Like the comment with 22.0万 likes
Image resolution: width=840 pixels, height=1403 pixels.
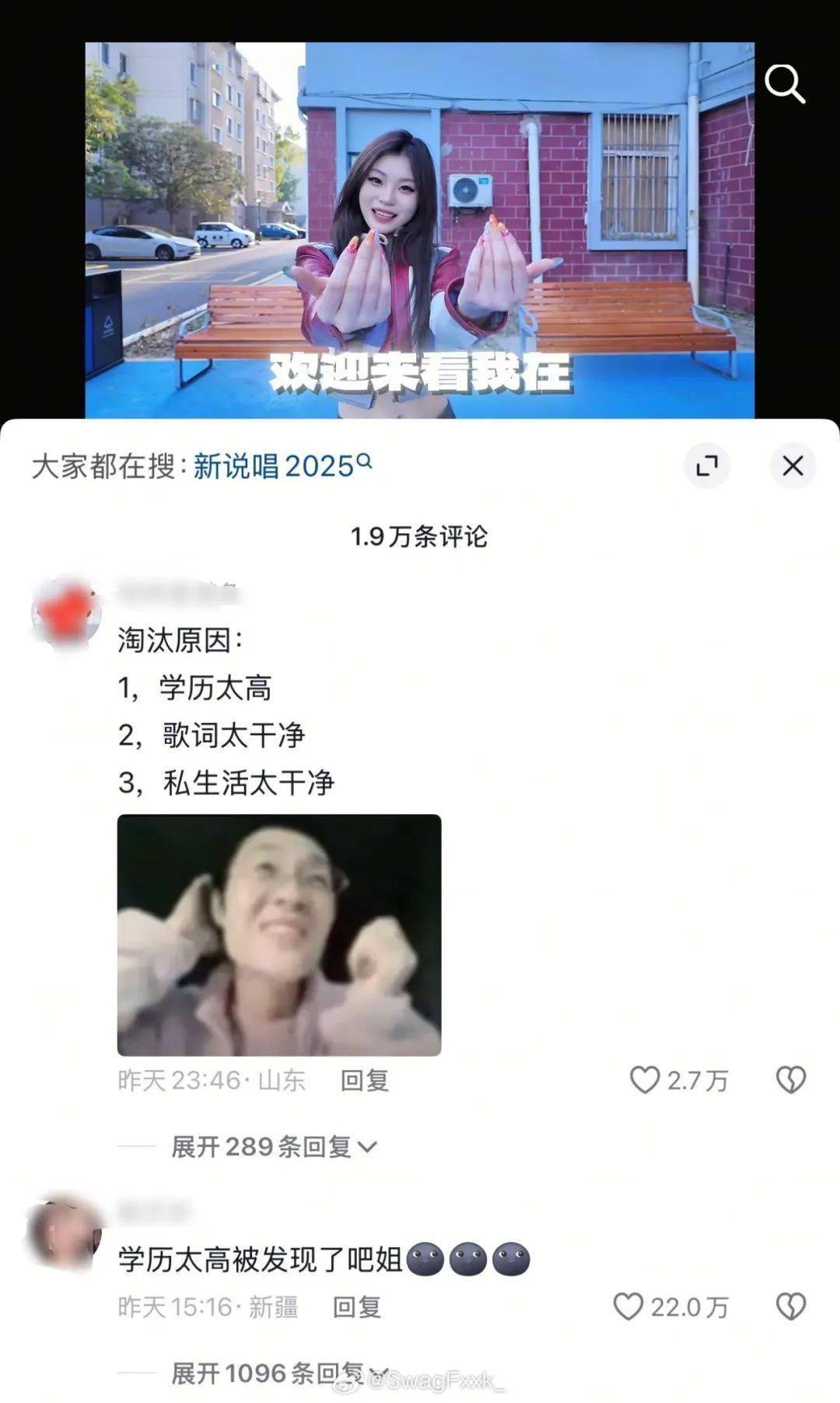pos(628,1307)
